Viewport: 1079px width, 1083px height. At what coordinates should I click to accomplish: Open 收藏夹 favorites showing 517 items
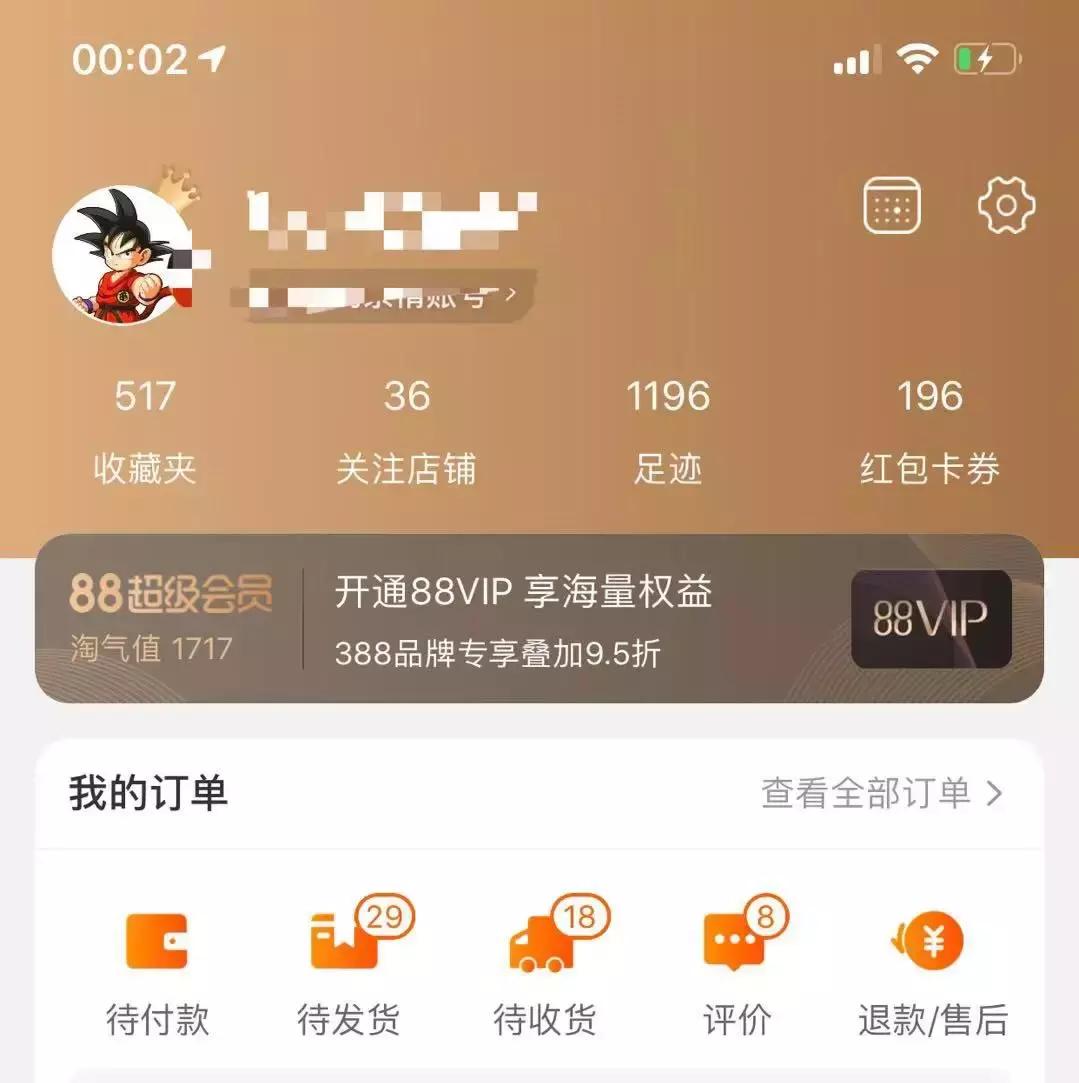pos(146,428)
